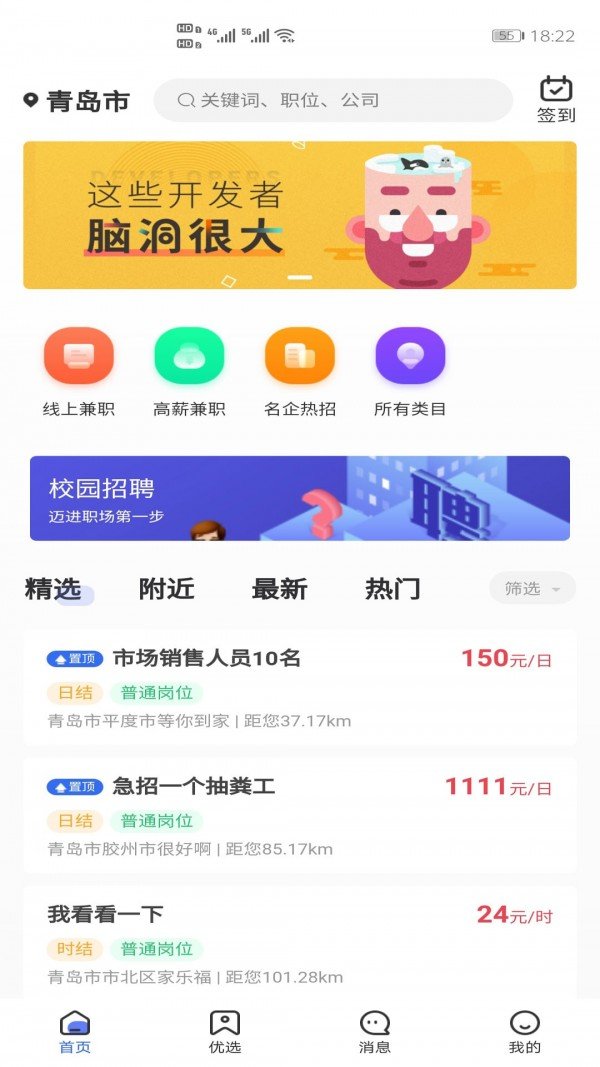Image resolution: width=600 pixels, height=1067 pixels.
Task: Open the 脑洞很大 developers banner
Action: 300,215
